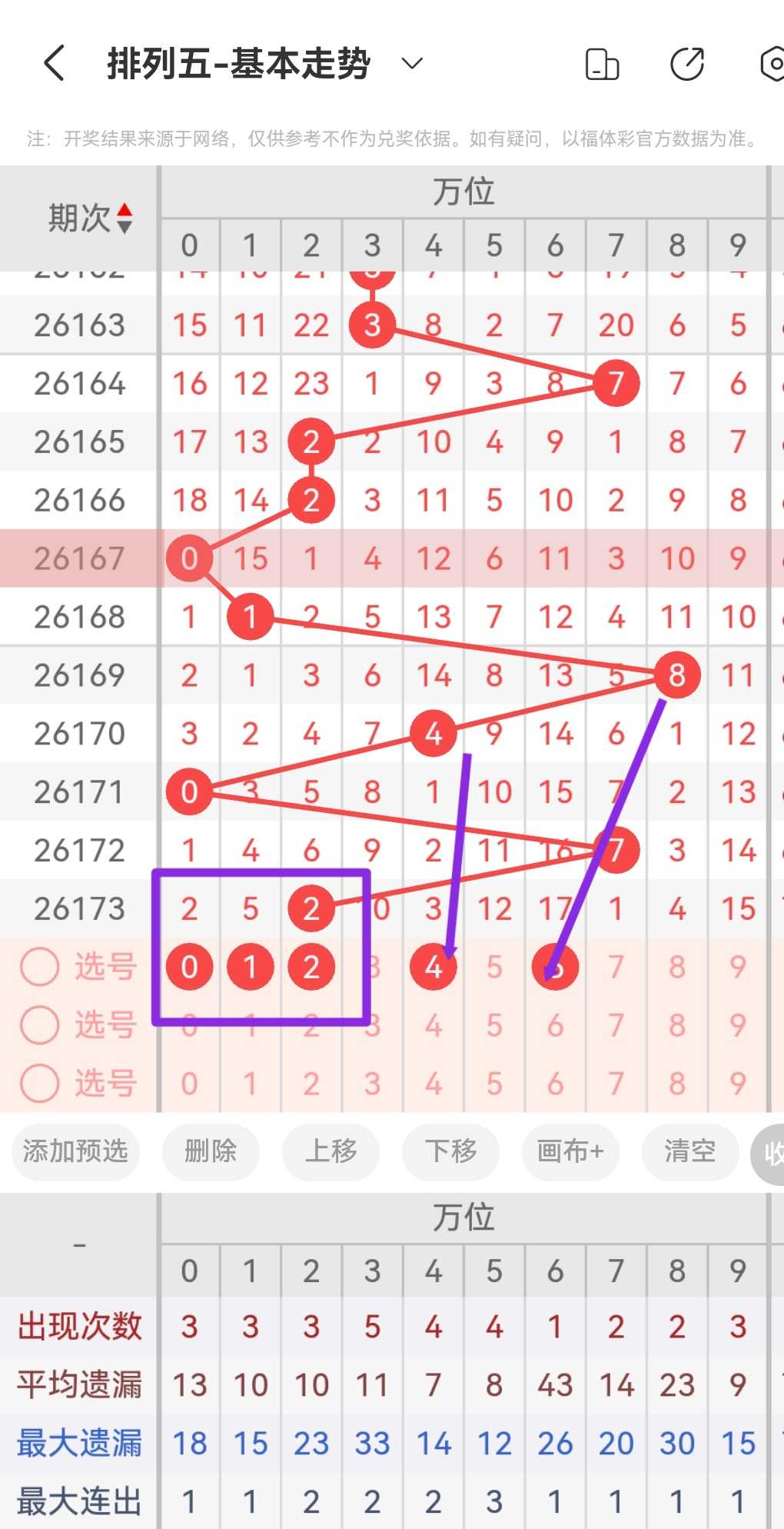Screen dimensions: 784x1529
Task: Toggle the 期次 sort order
Action: pyautogui.click(x=91, y=218)
